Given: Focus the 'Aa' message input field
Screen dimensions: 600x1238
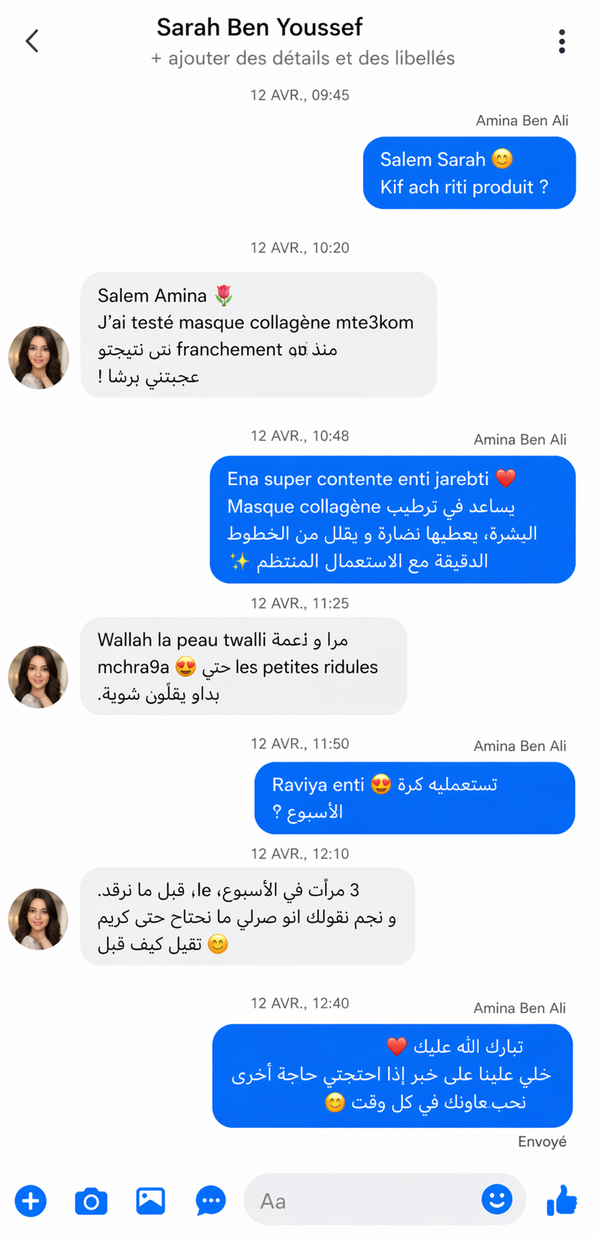Looking at the screenshot, I should pos(365,1200).
